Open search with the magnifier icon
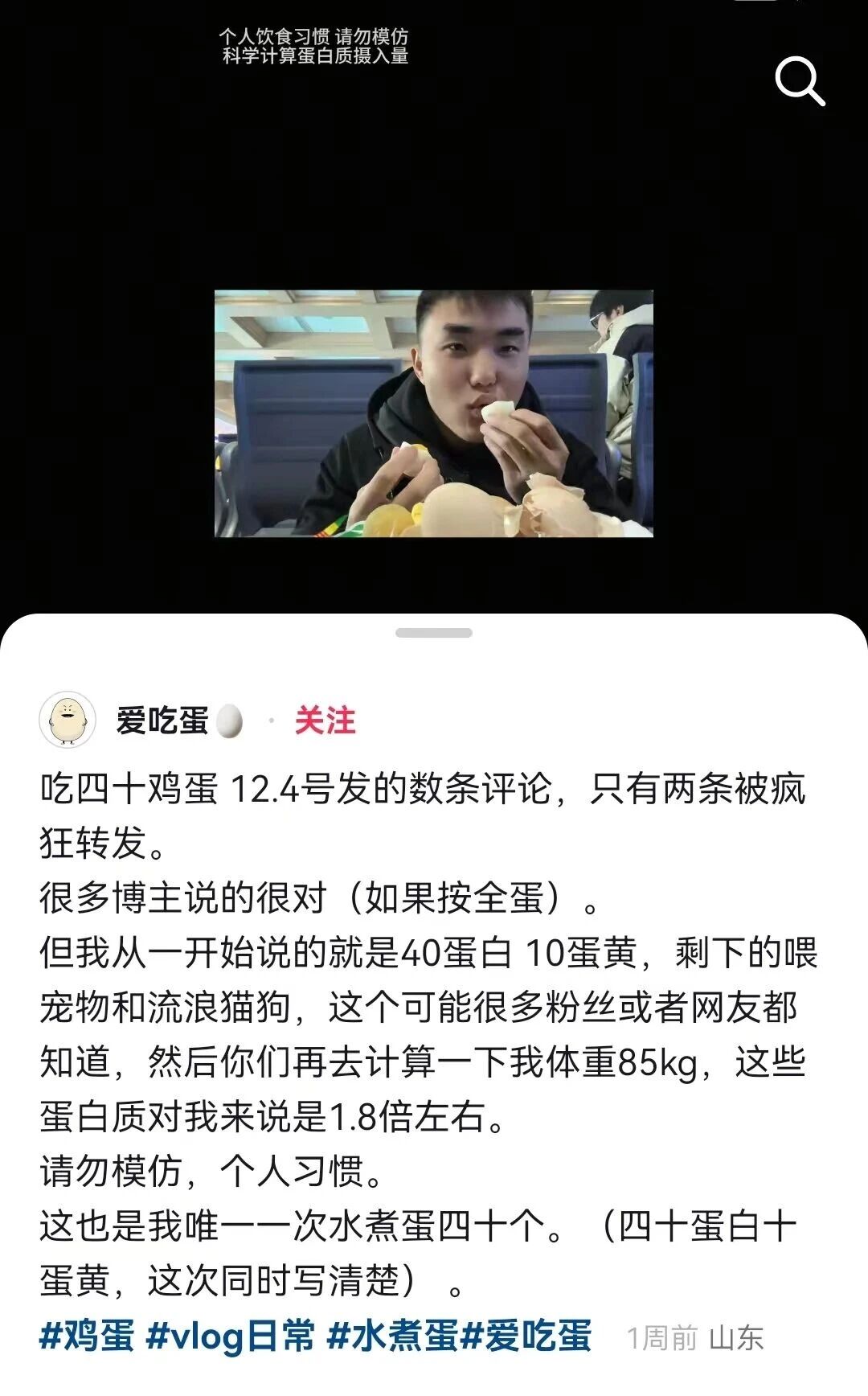The image size is (868, 1396). tap(799, 81)
